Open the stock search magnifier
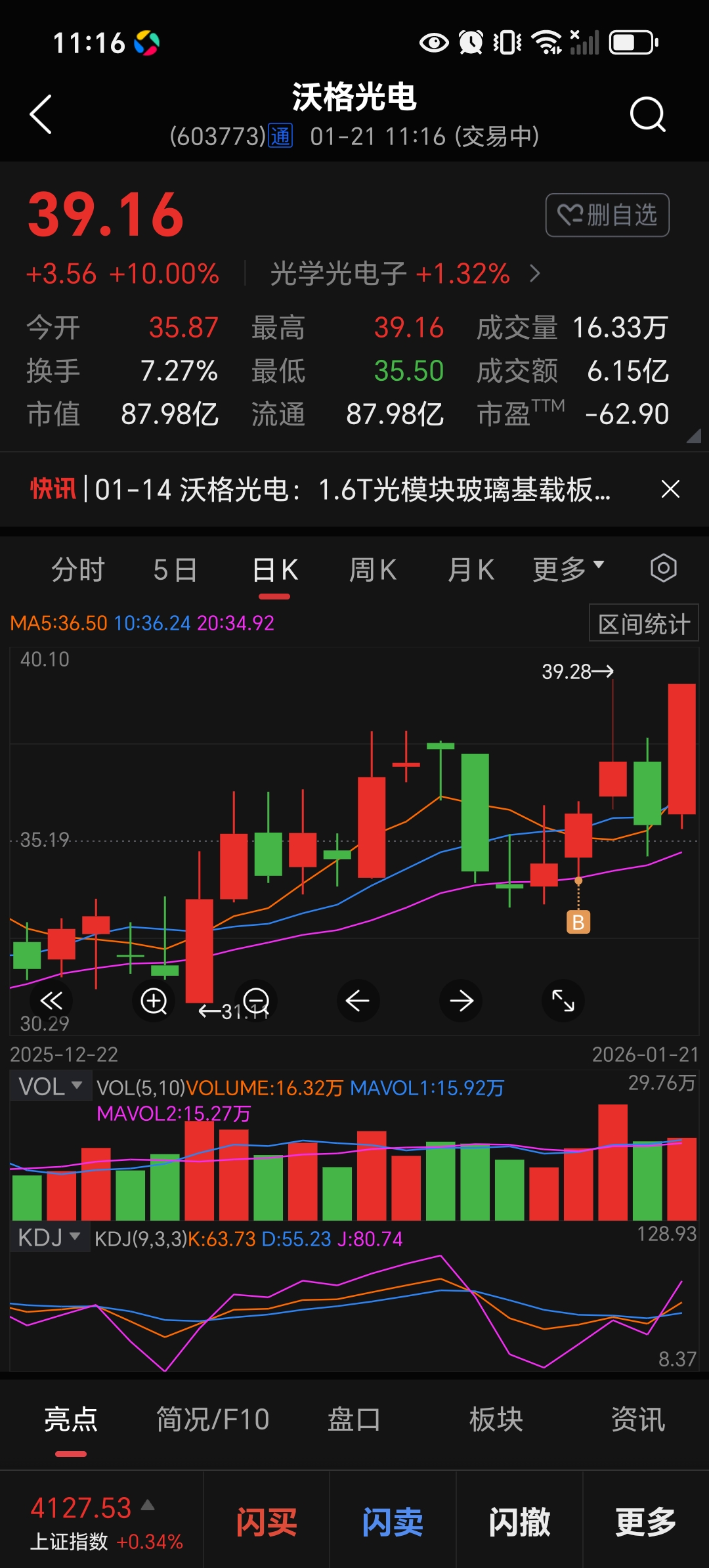709x1568 pixels. [x=647, y=115]
